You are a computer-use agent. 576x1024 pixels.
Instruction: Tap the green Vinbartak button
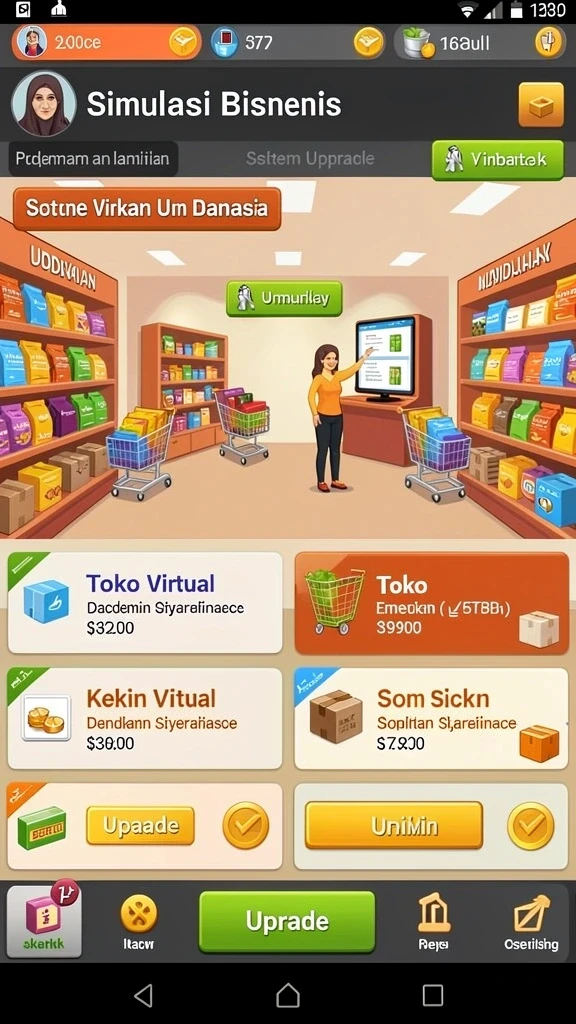click(x=498, y=160)
